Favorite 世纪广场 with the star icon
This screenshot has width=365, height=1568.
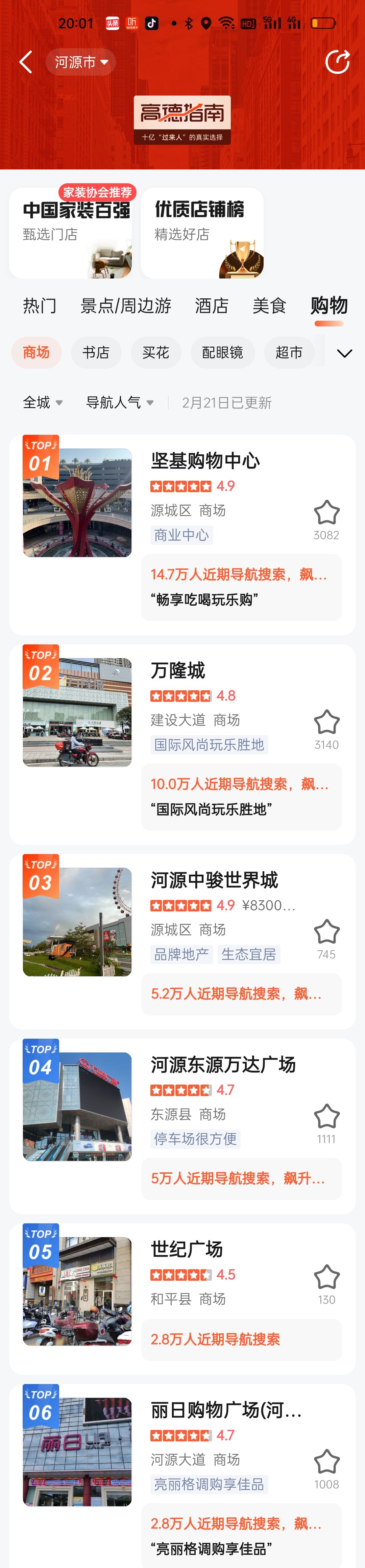tap(326, 1277)
